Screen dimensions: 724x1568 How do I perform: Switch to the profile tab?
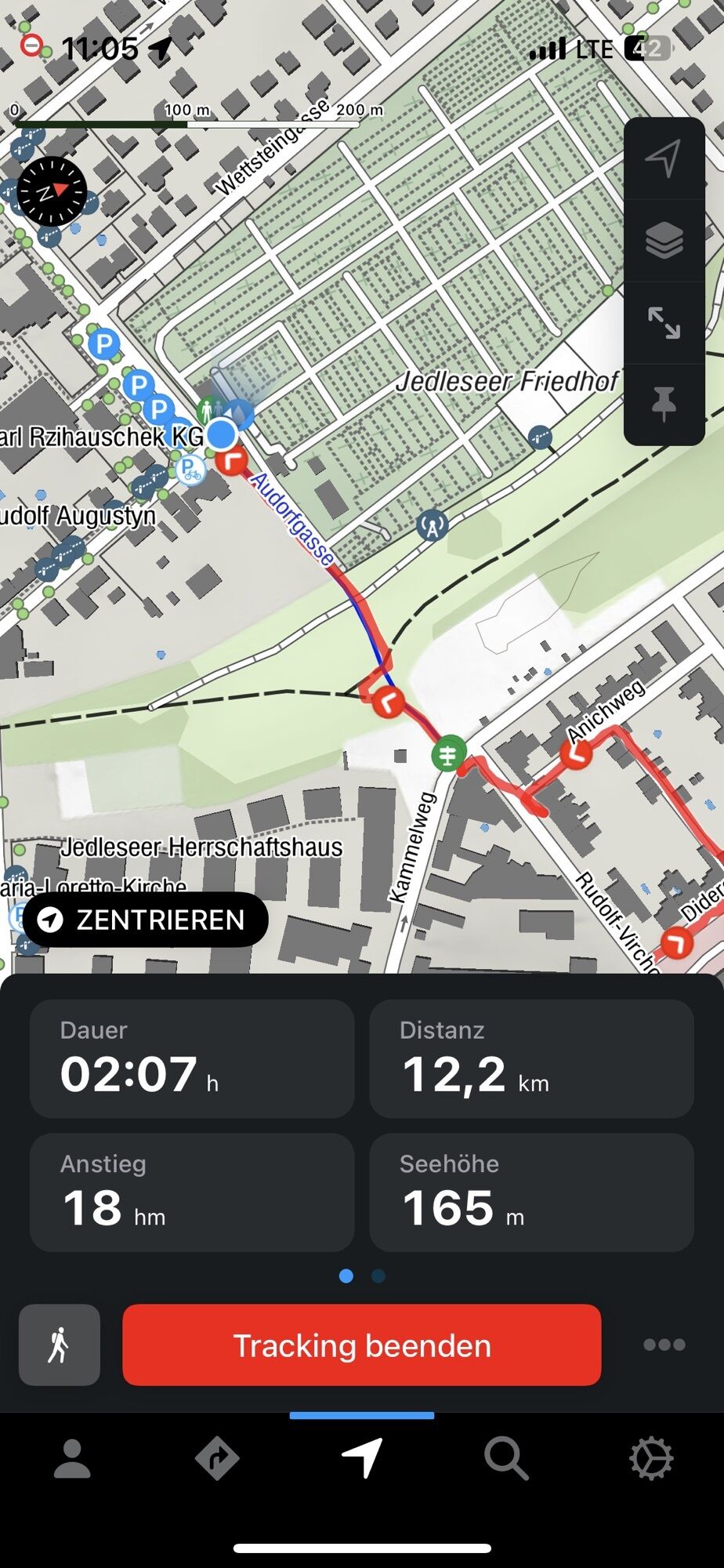[72, 1459]
